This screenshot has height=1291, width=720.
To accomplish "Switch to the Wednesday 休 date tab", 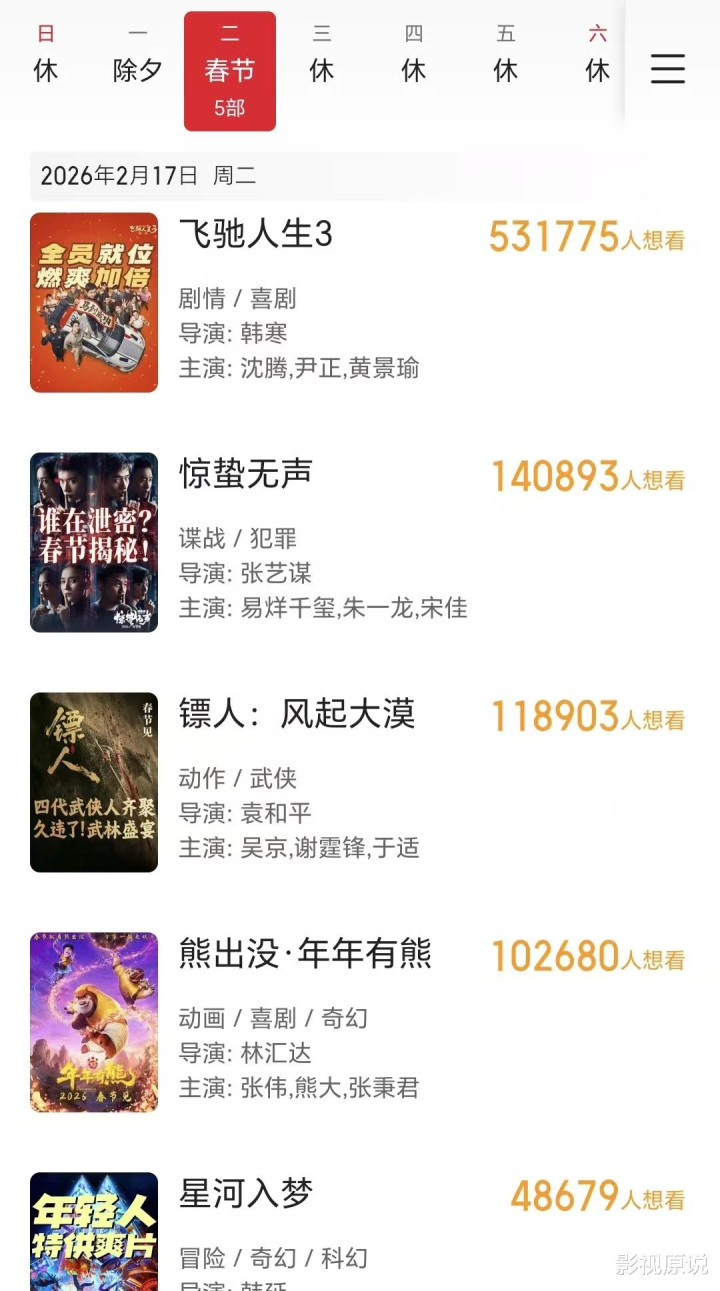I will tap(322, 58).
